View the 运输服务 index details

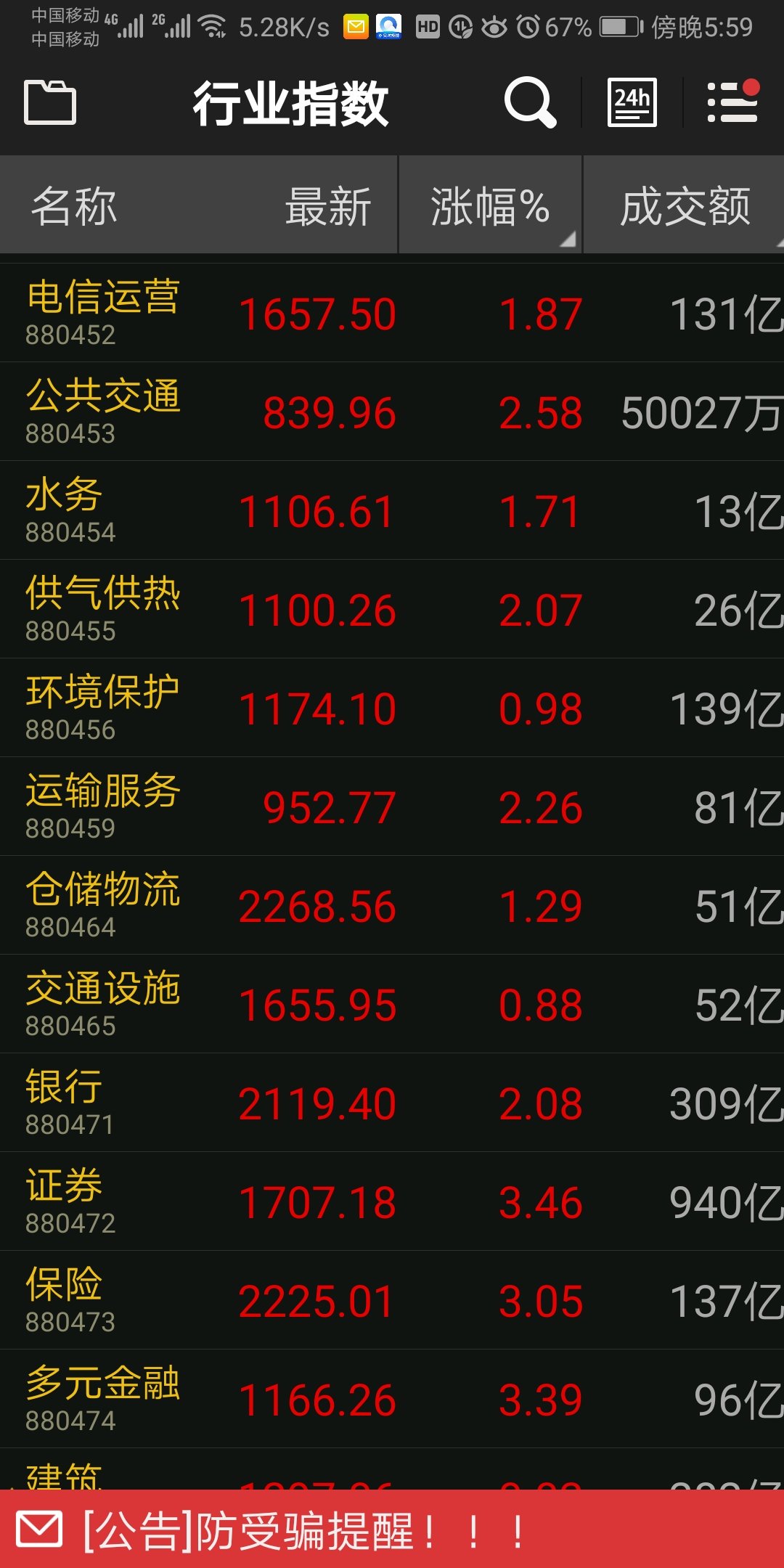pos(392,807)
